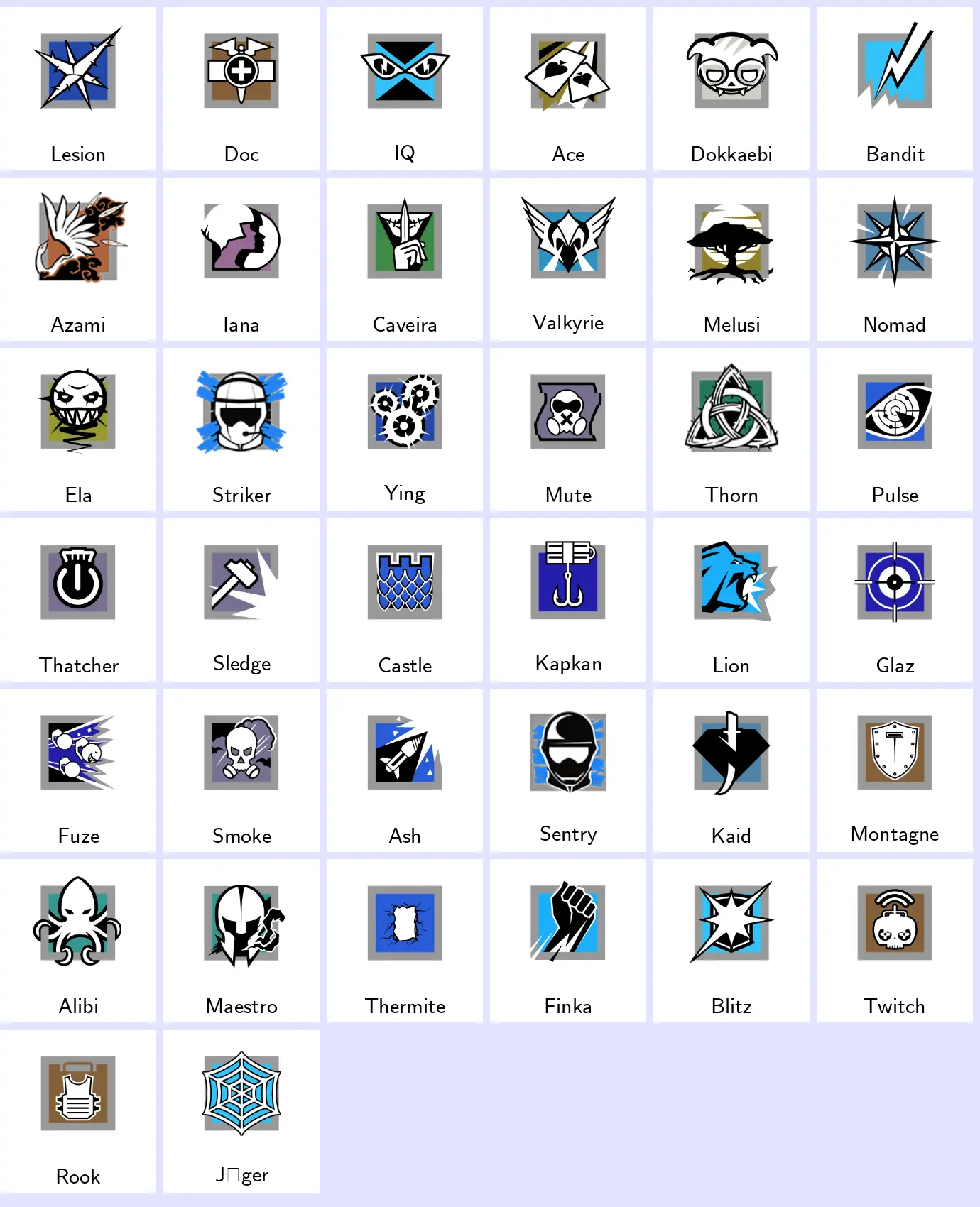Choose Thatcher operator
The height and width of the screenshot is (1207, 980).
pos(78,600)
